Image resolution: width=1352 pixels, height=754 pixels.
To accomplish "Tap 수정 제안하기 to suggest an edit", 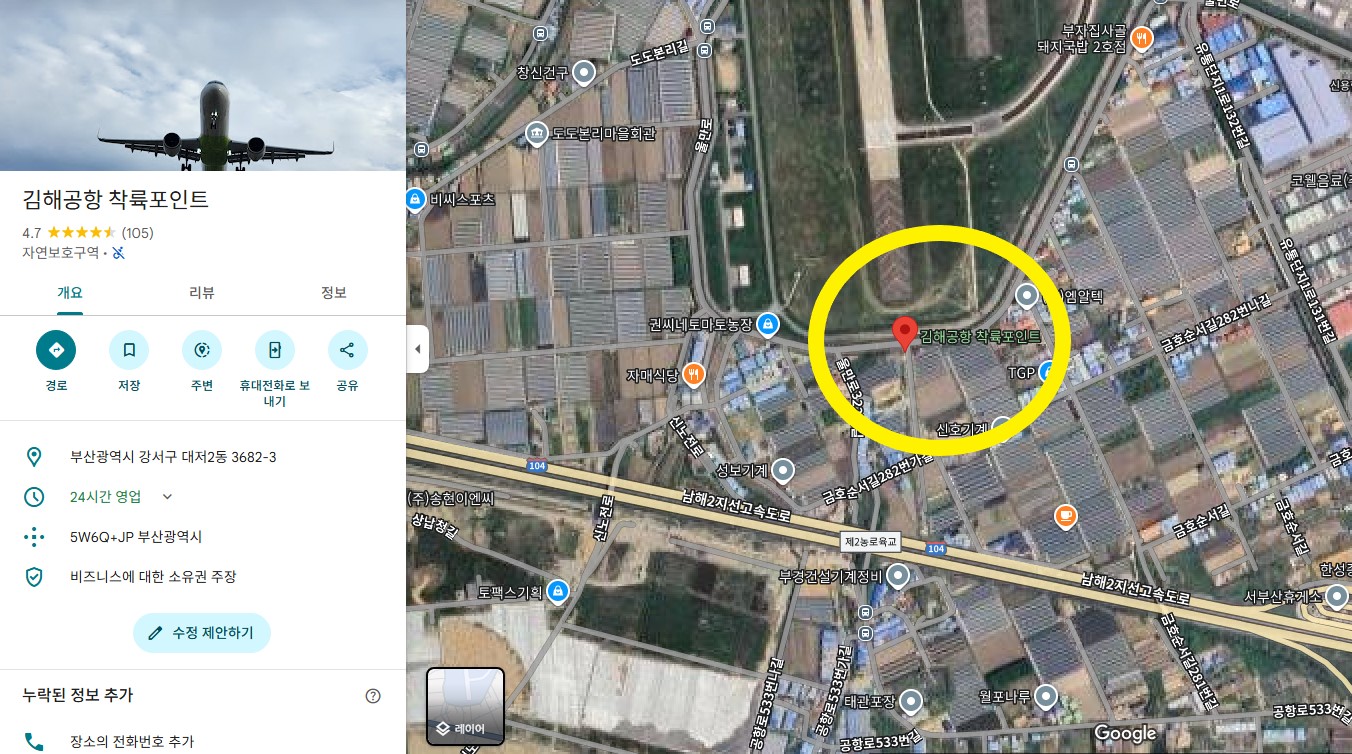I will click(x=202, y=633).
